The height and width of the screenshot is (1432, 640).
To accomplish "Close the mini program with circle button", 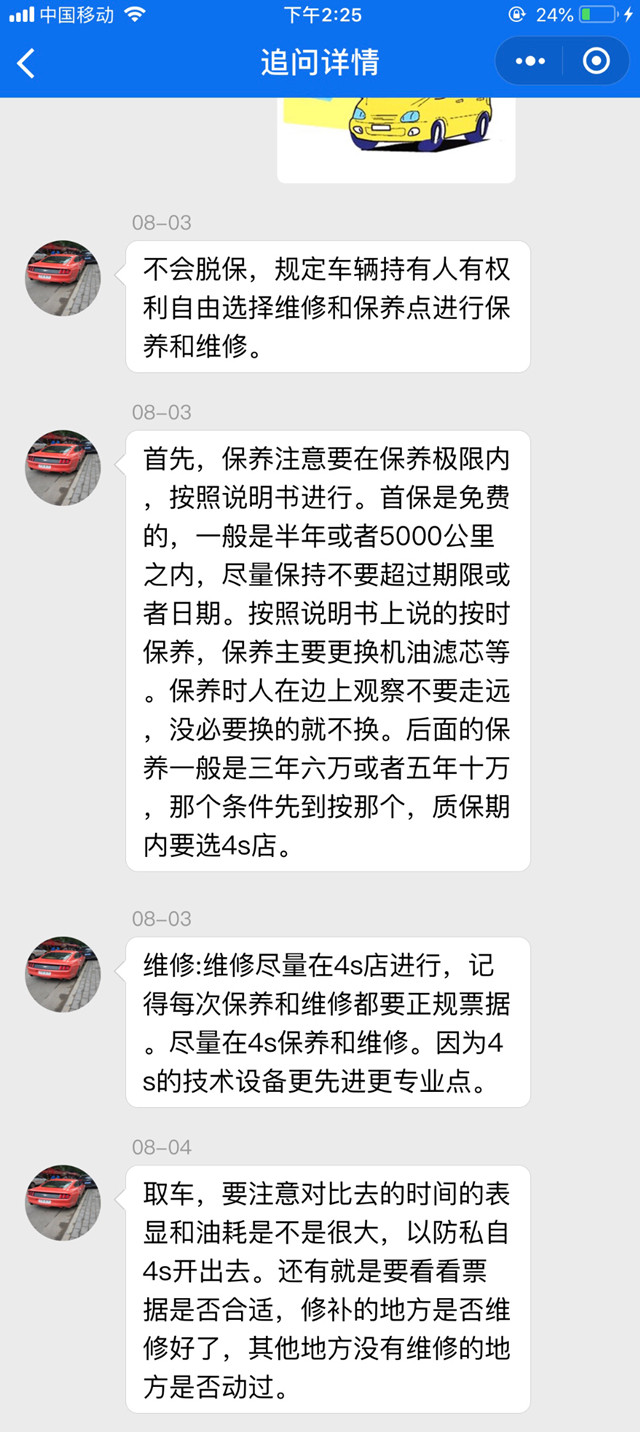I will 596,62.
